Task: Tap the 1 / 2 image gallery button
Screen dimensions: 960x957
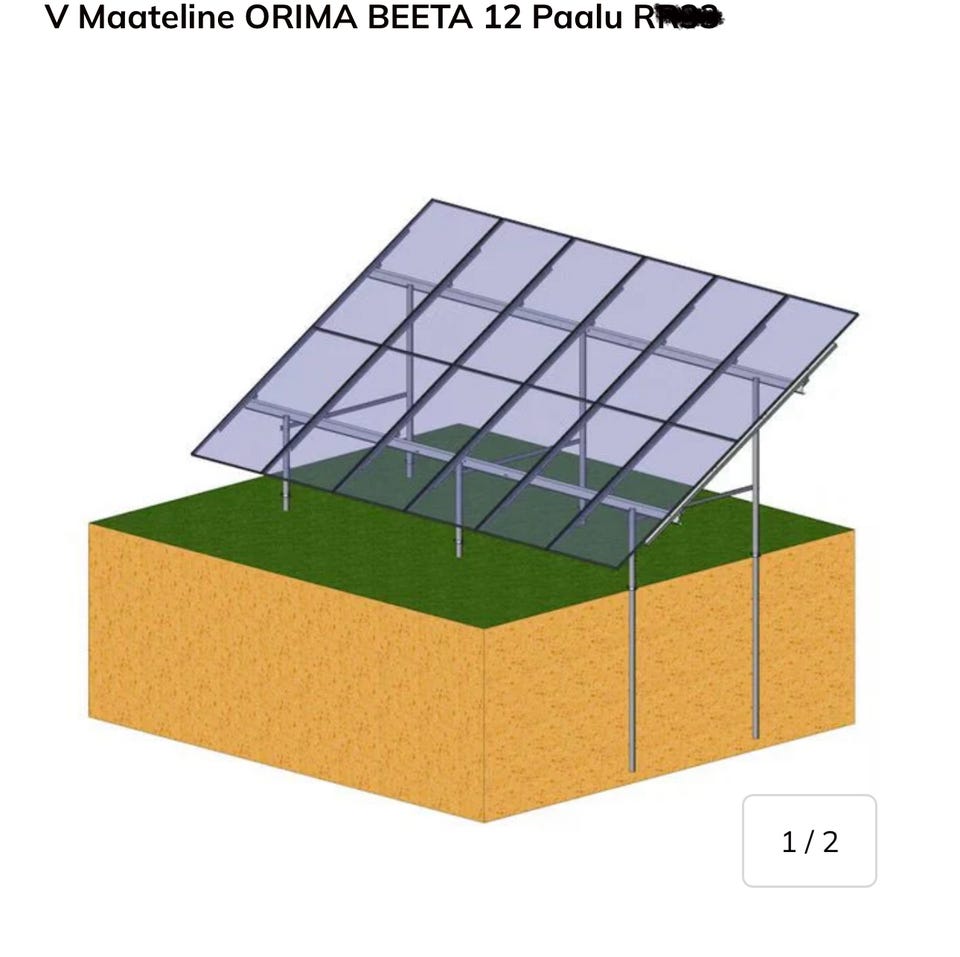Action: [809, 841]
